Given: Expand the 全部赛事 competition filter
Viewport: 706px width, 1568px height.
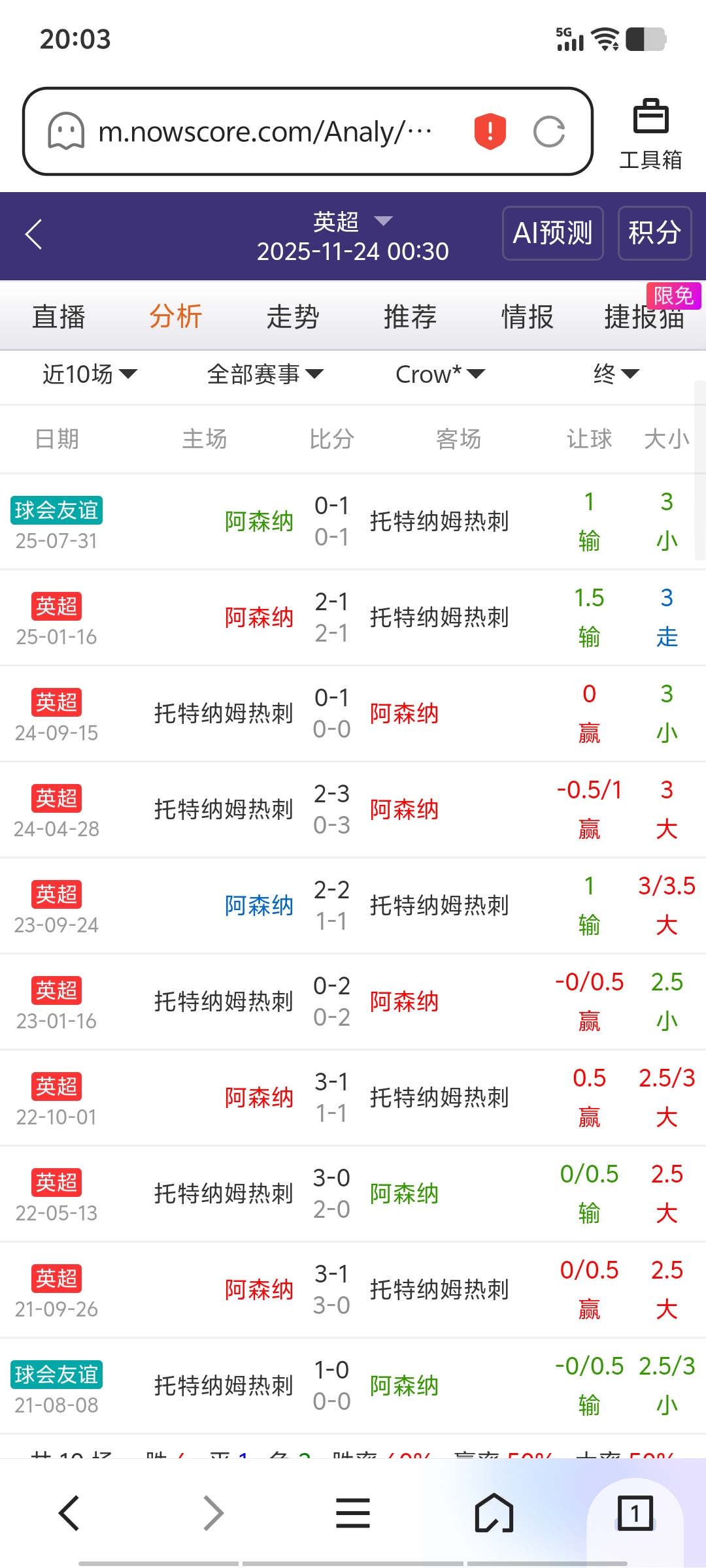Looking at the screenshot, I should [265, 374].
